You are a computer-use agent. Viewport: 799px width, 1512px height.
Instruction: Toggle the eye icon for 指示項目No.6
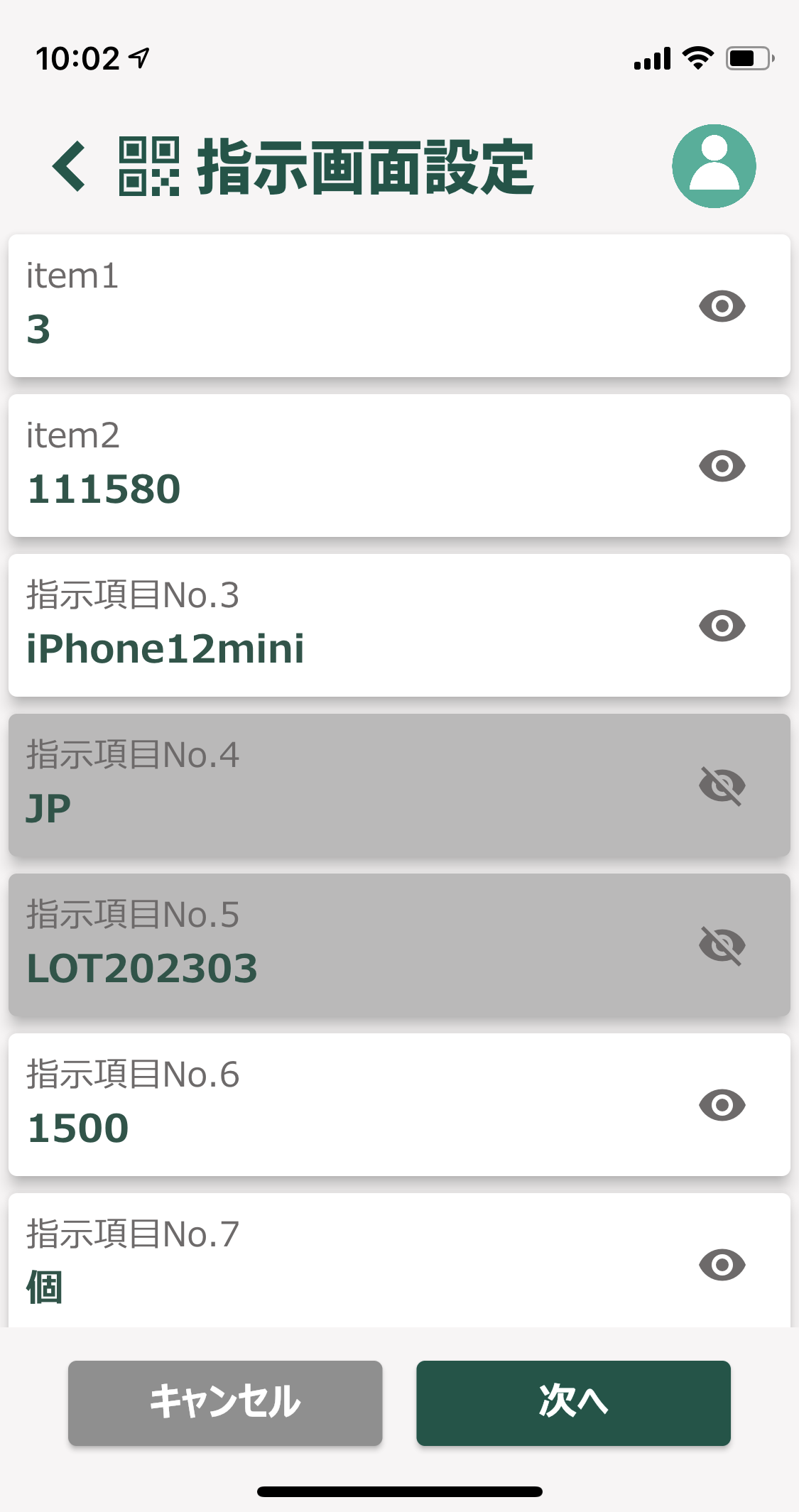point(722,1105)
